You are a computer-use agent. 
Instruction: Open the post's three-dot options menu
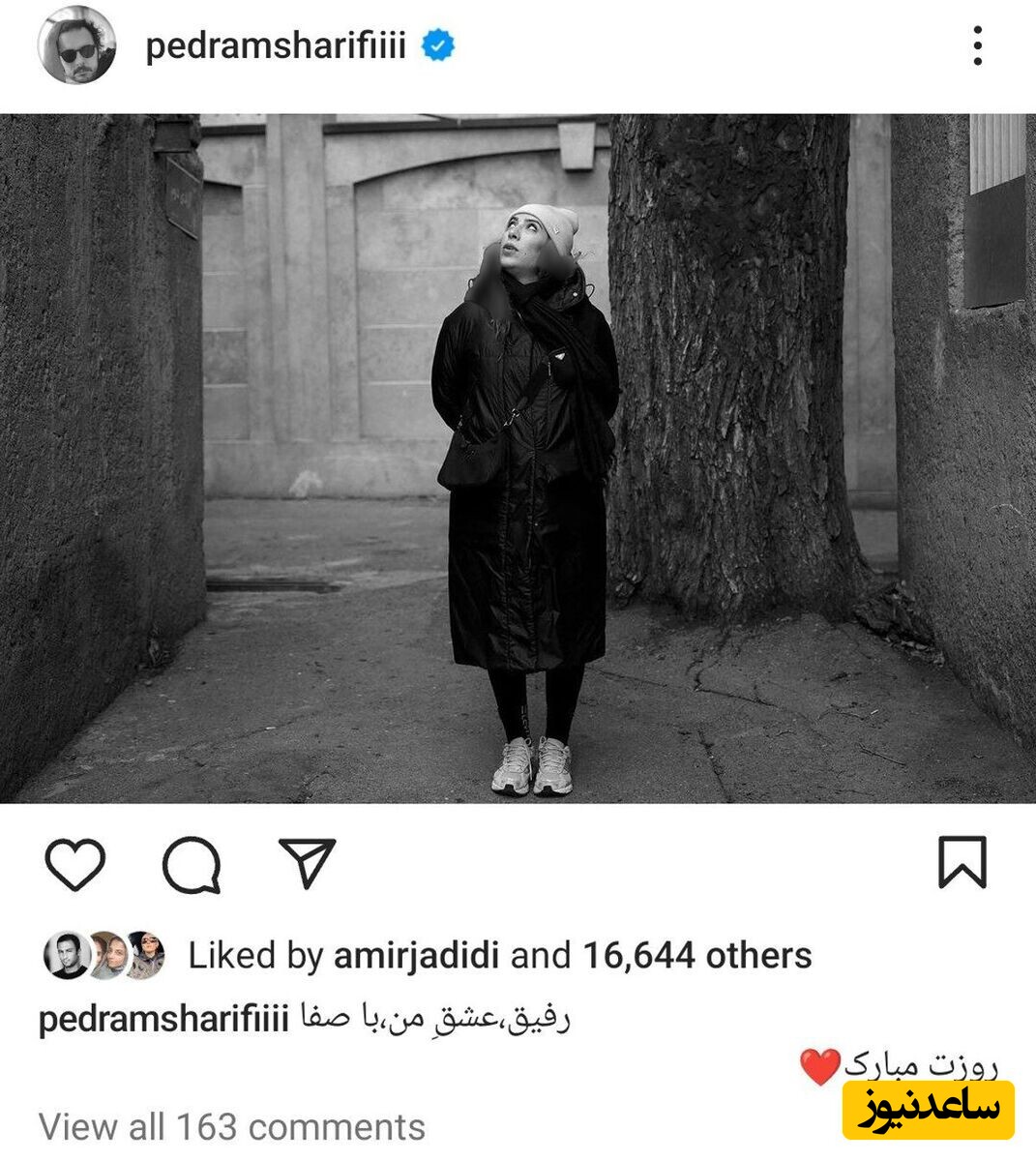pos(978,45)
